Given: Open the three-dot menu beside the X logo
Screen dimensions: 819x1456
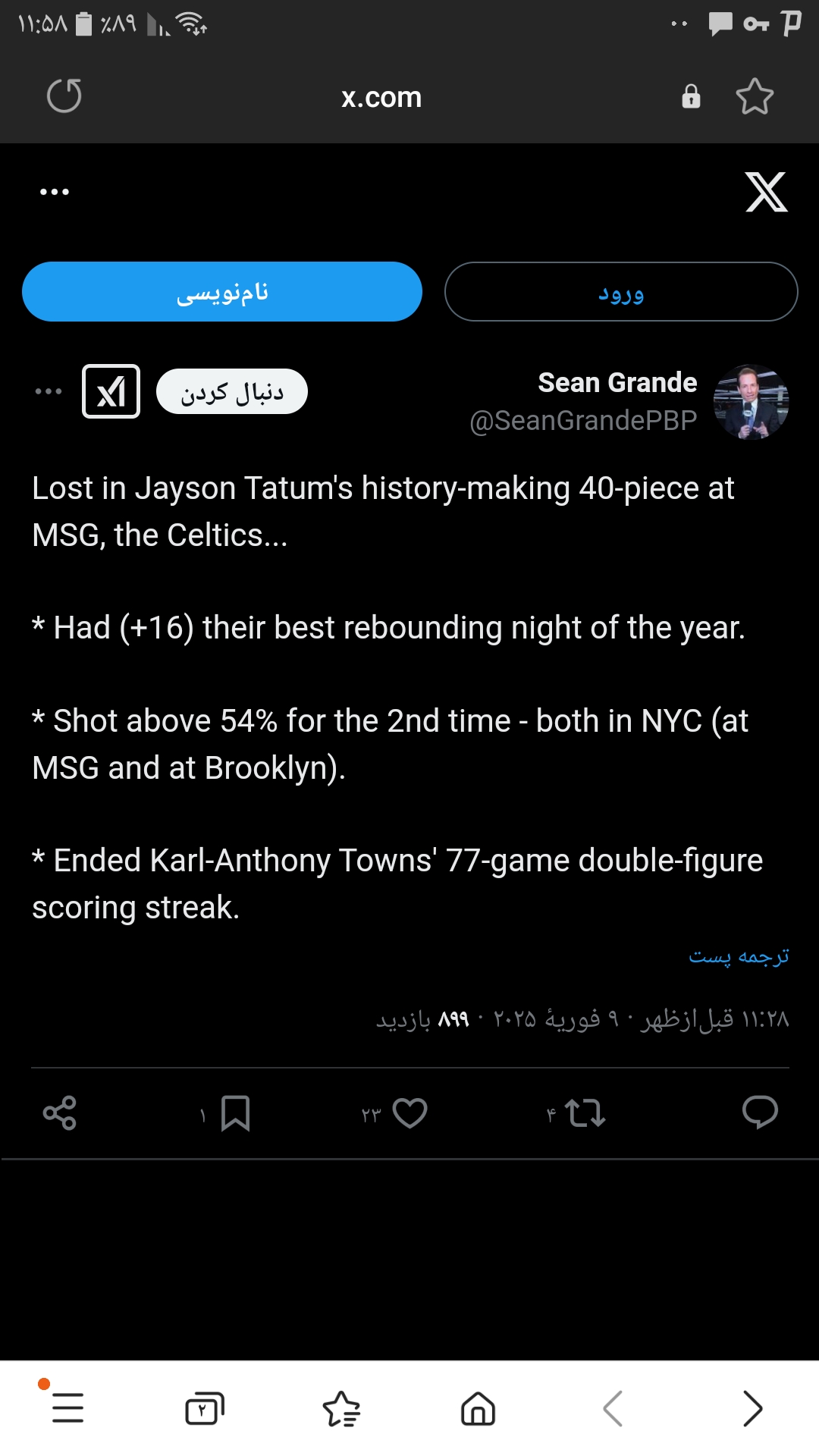Looking at the screenshot, I should [55, 192].
